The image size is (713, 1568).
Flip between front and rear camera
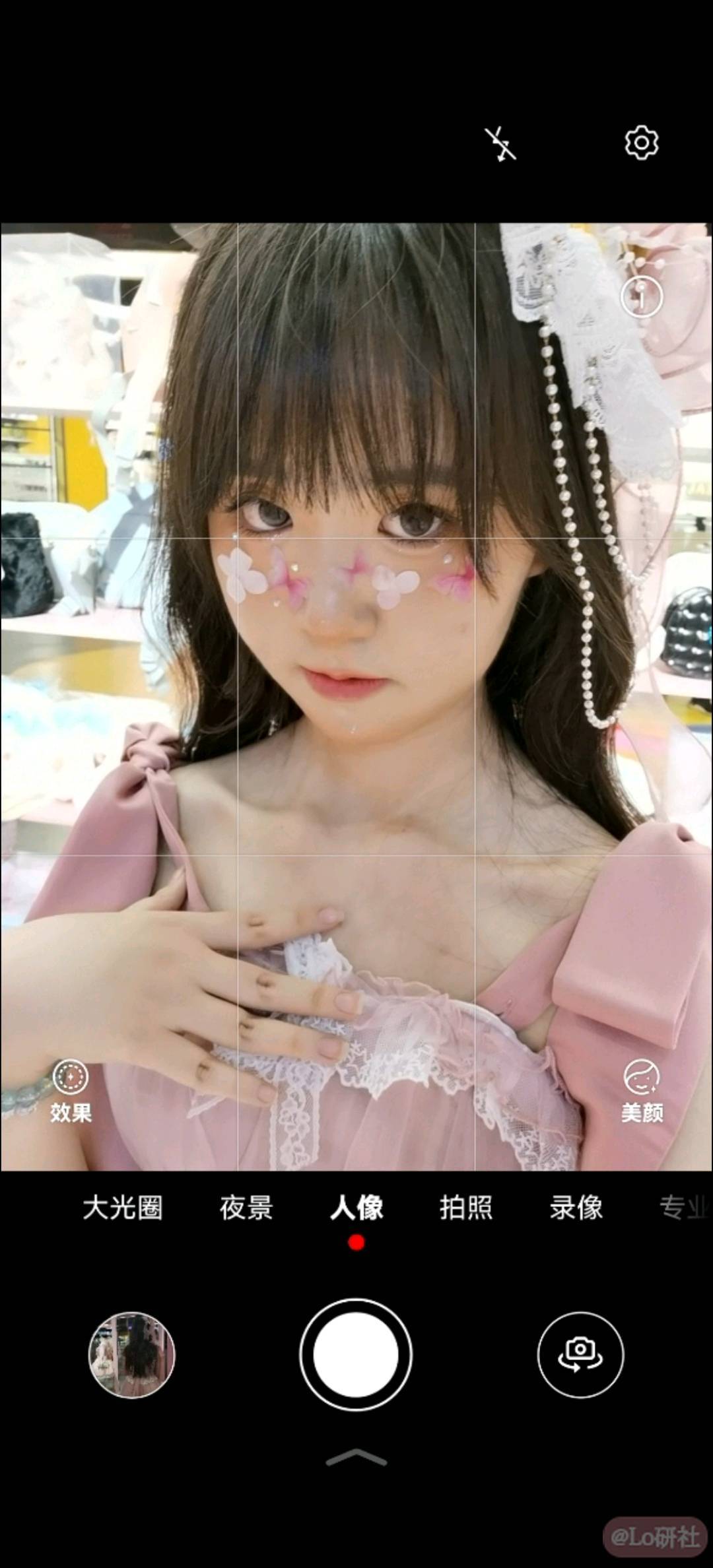pos(580,1355)
